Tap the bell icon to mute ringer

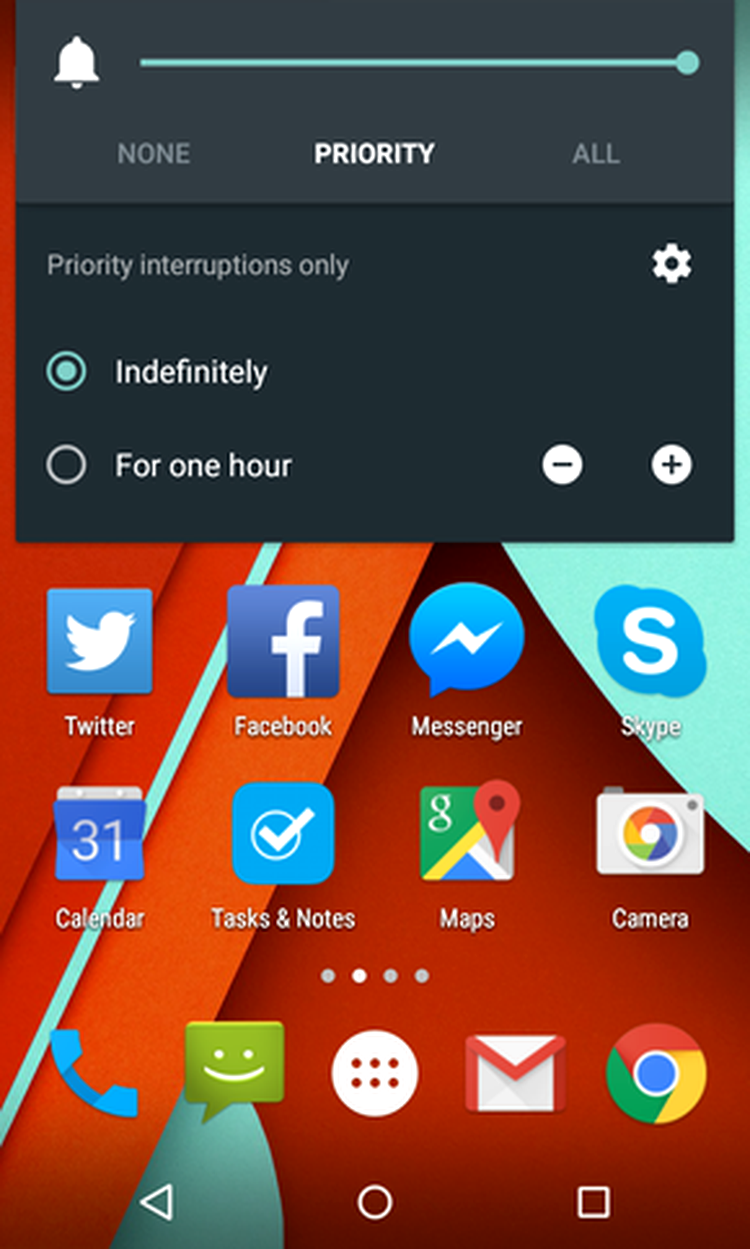77,64
